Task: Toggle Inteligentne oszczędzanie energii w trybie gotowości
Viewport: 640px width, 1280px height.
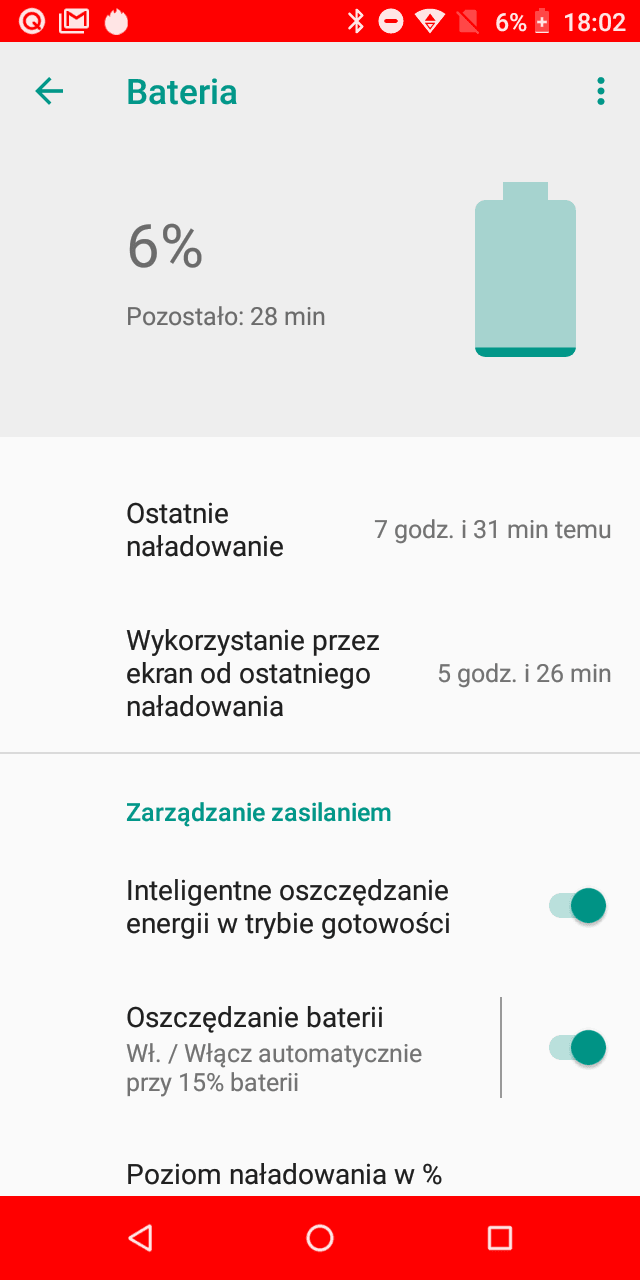Action: (577, 906)
